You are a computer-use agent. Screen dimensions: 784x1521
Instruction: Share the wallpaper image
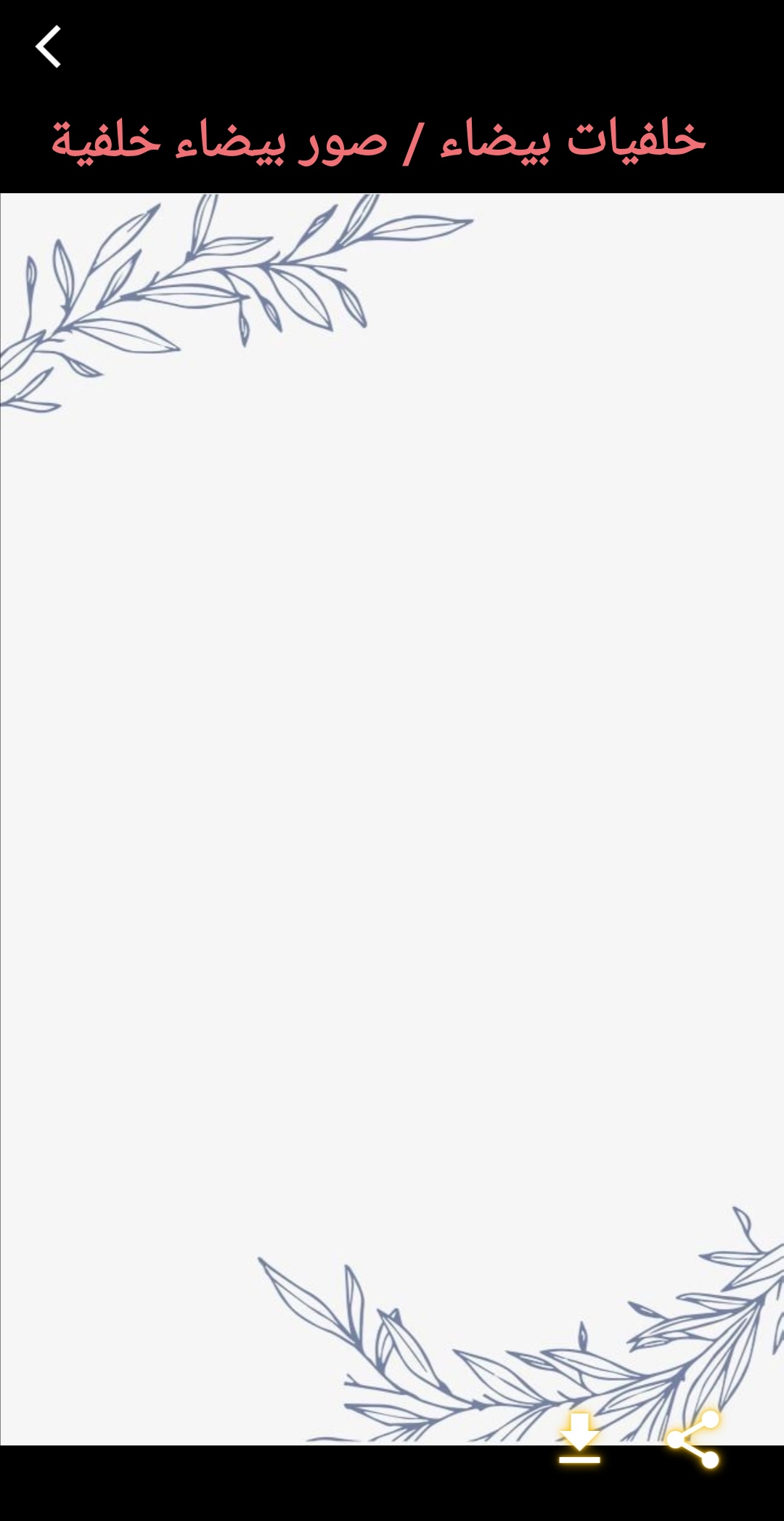693,1438
